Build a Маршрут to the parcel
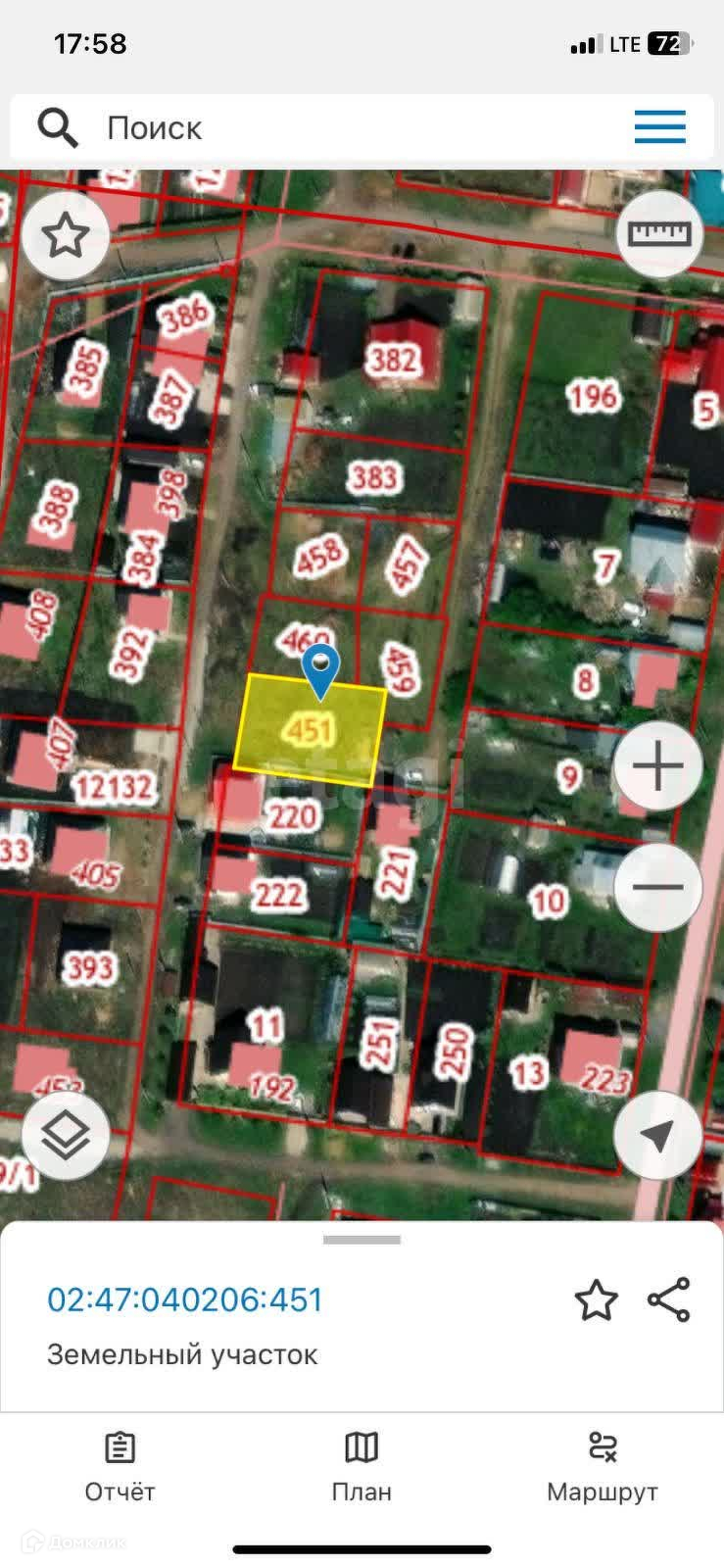The height and width of the screenshot is (1568, 724). (602, 1466)
